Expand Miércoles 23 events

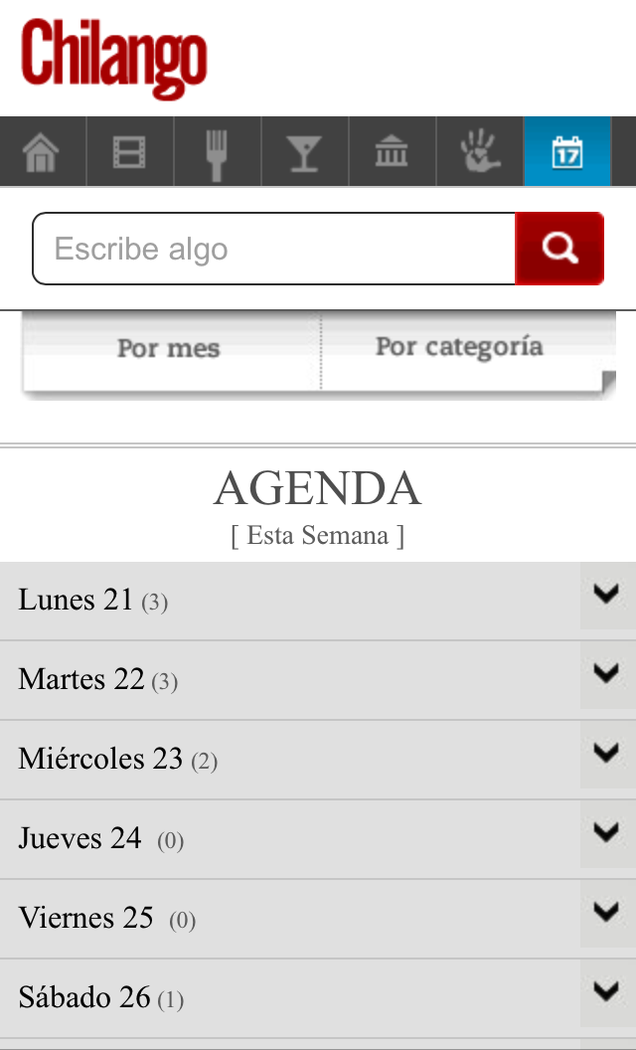coord(606,753)
